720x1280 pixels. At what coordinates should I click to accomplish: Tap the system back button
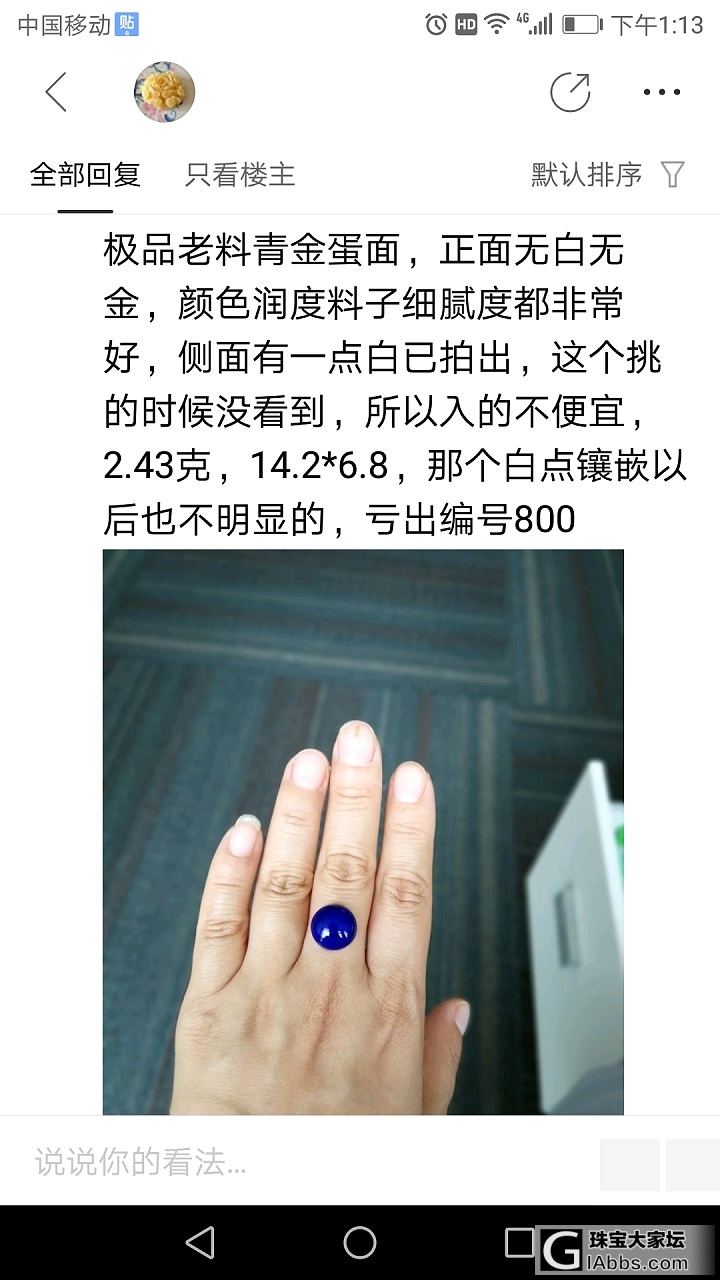tap(200, 1243)
